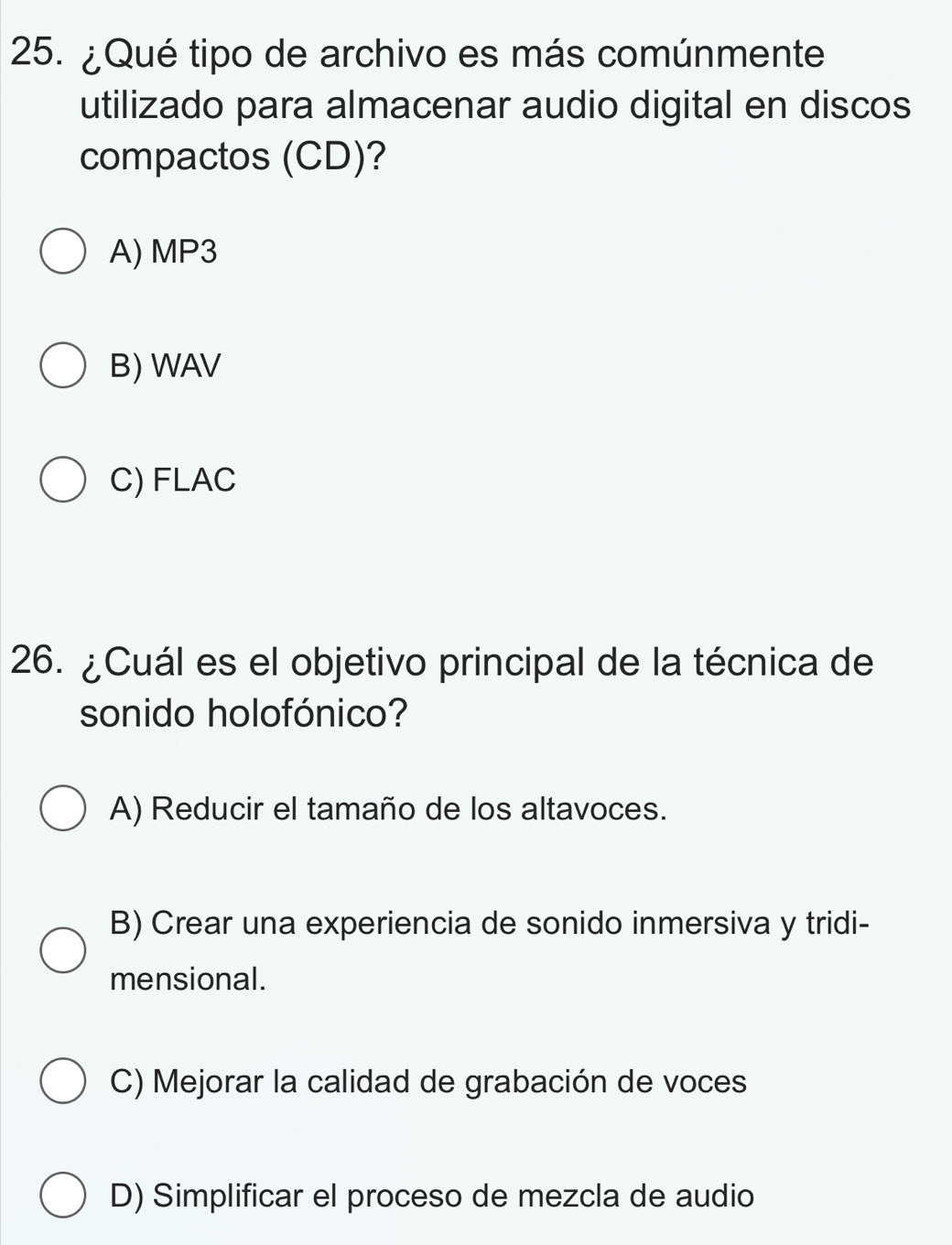Select answer A) MP3 for question 25
952x1245 pixels.
pos(63,252)
